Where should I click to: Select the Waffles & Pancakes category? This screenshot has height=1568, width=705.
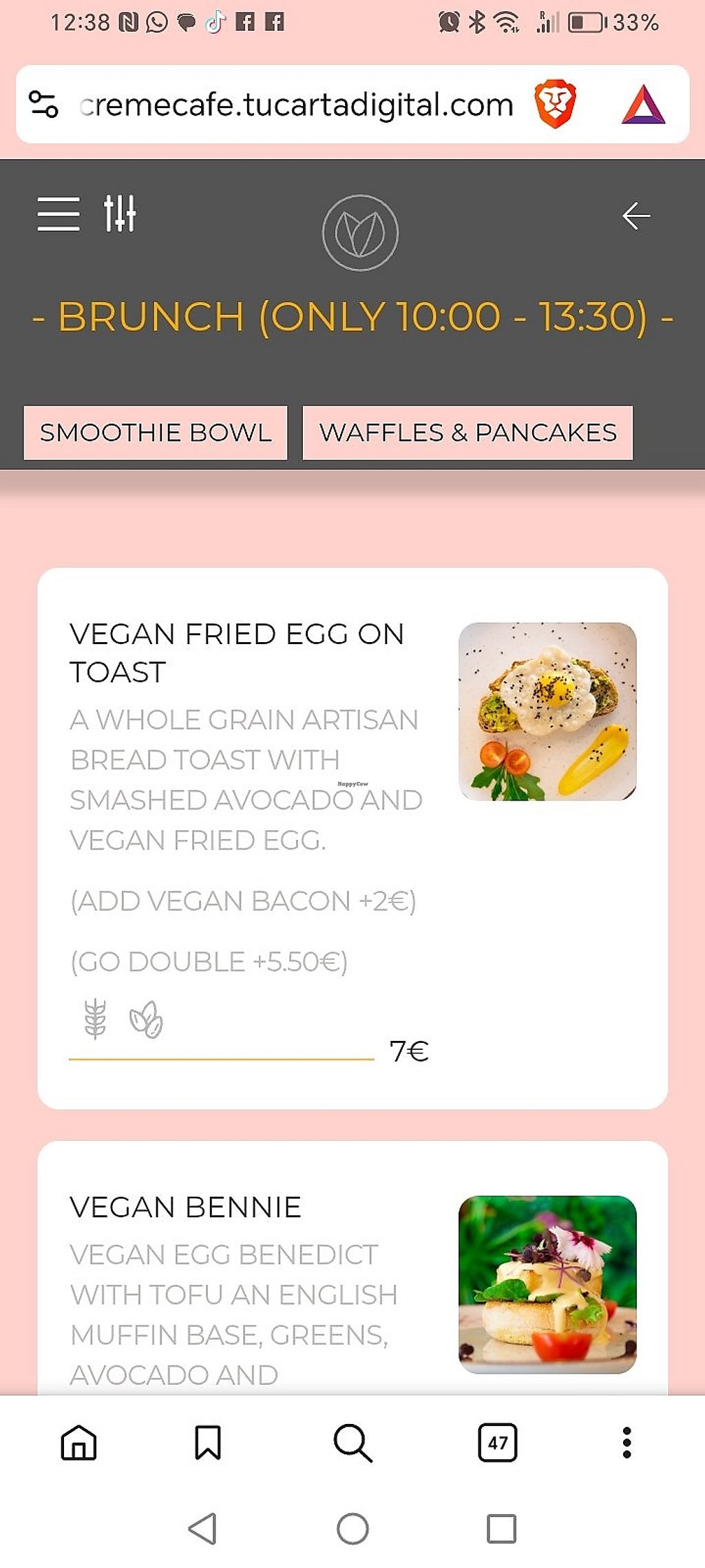click(x=467, y=433)
